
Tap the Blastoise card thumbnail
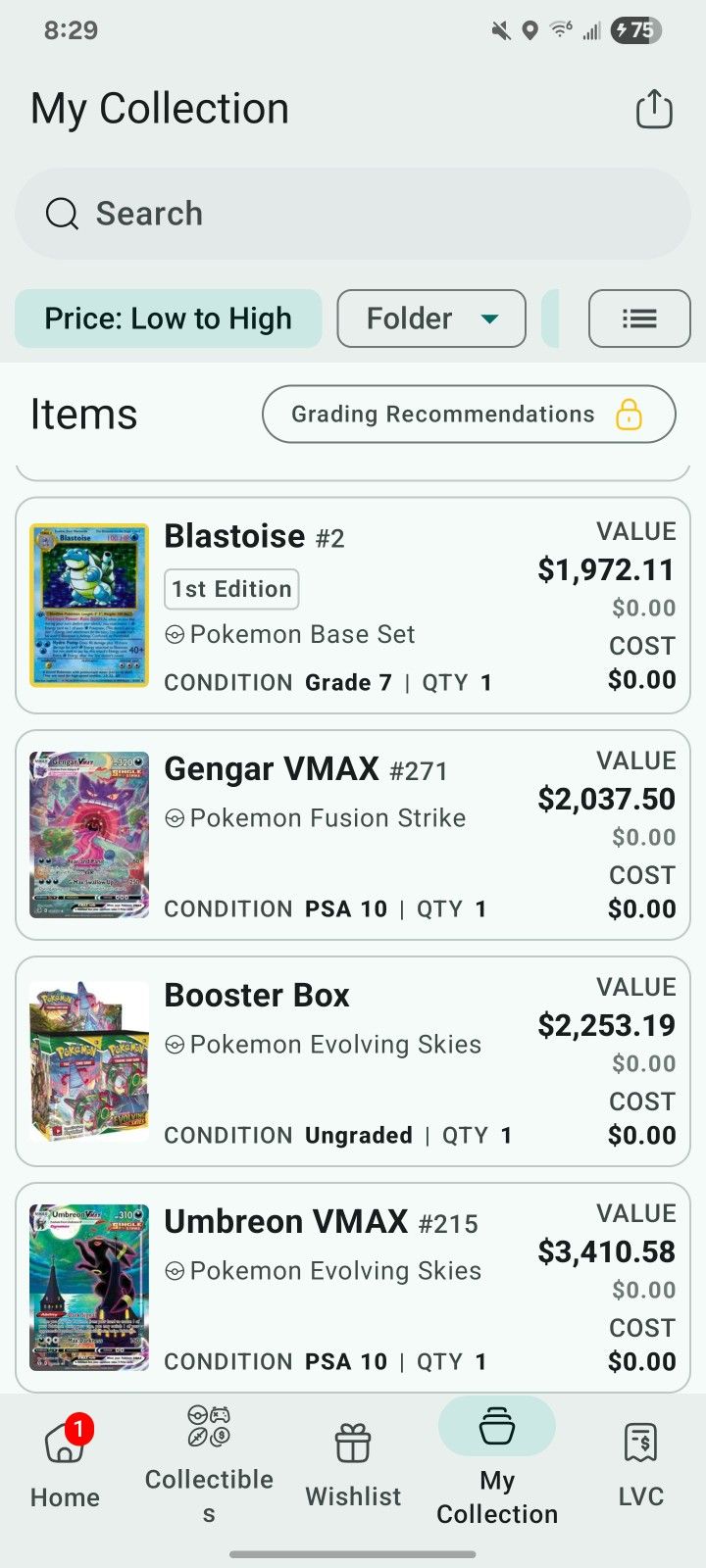(x=88, y=605)
